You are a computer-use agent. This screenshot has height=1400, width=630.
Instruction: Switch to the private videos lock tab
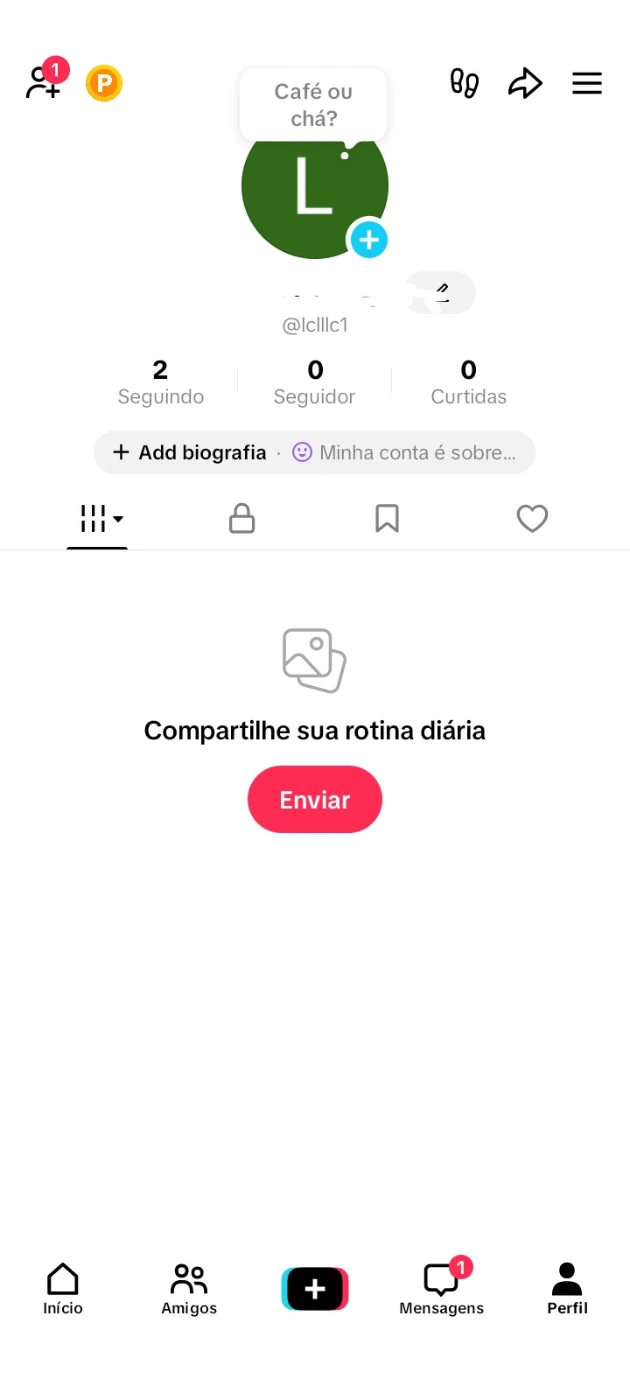tap(242, 518)
